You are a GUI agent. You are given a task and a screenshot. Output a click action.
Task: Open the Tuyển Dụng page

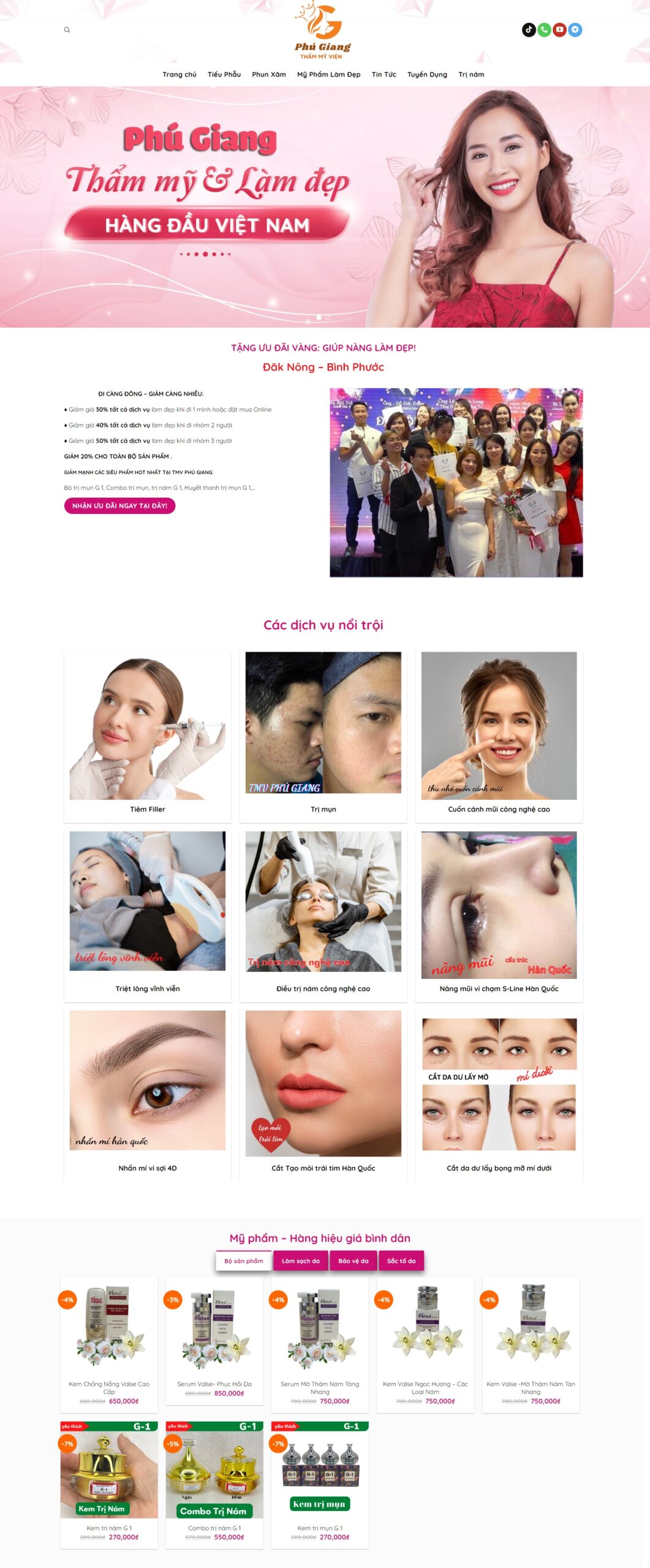(x=427, y=75)
